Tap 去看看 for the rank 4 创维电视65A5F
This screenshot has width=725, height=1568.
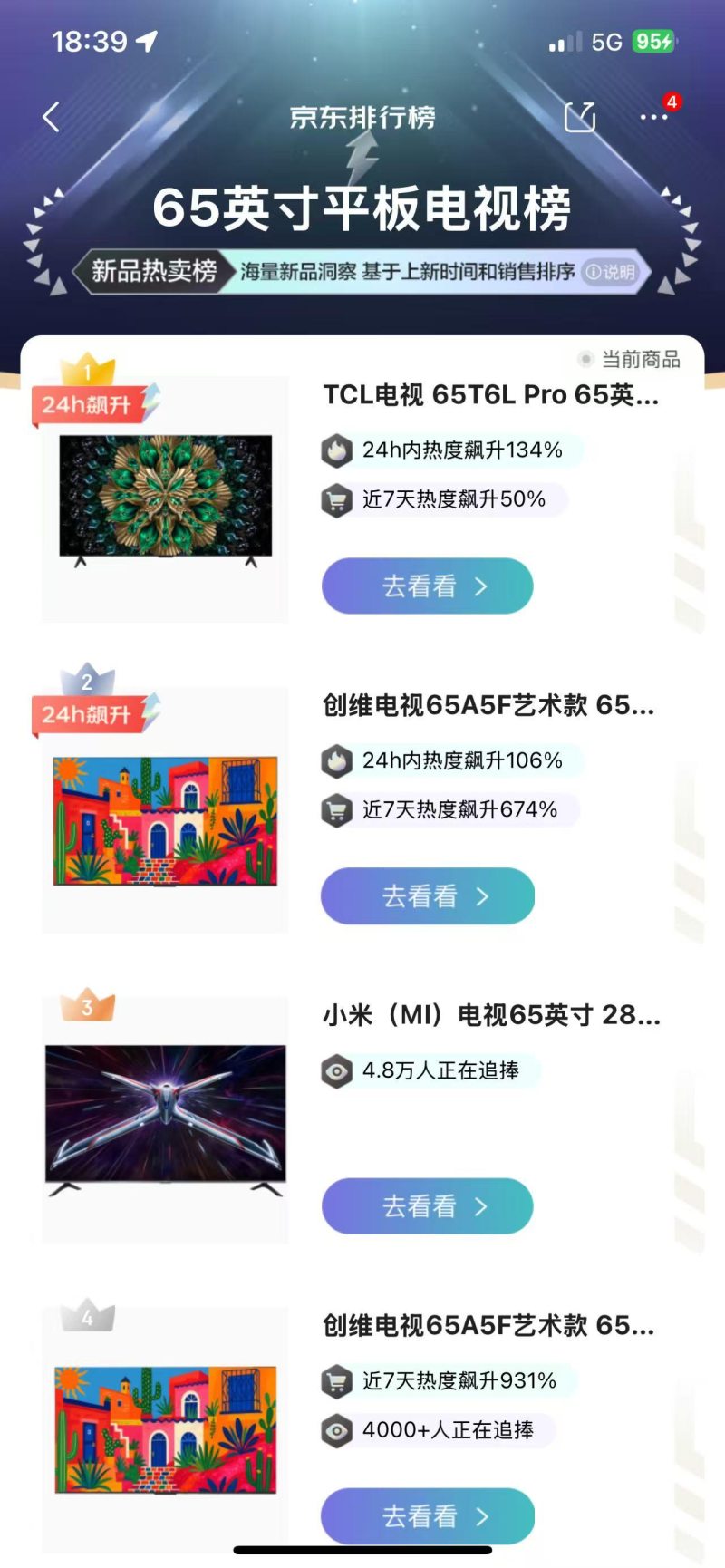click(x=427, y=1515)
